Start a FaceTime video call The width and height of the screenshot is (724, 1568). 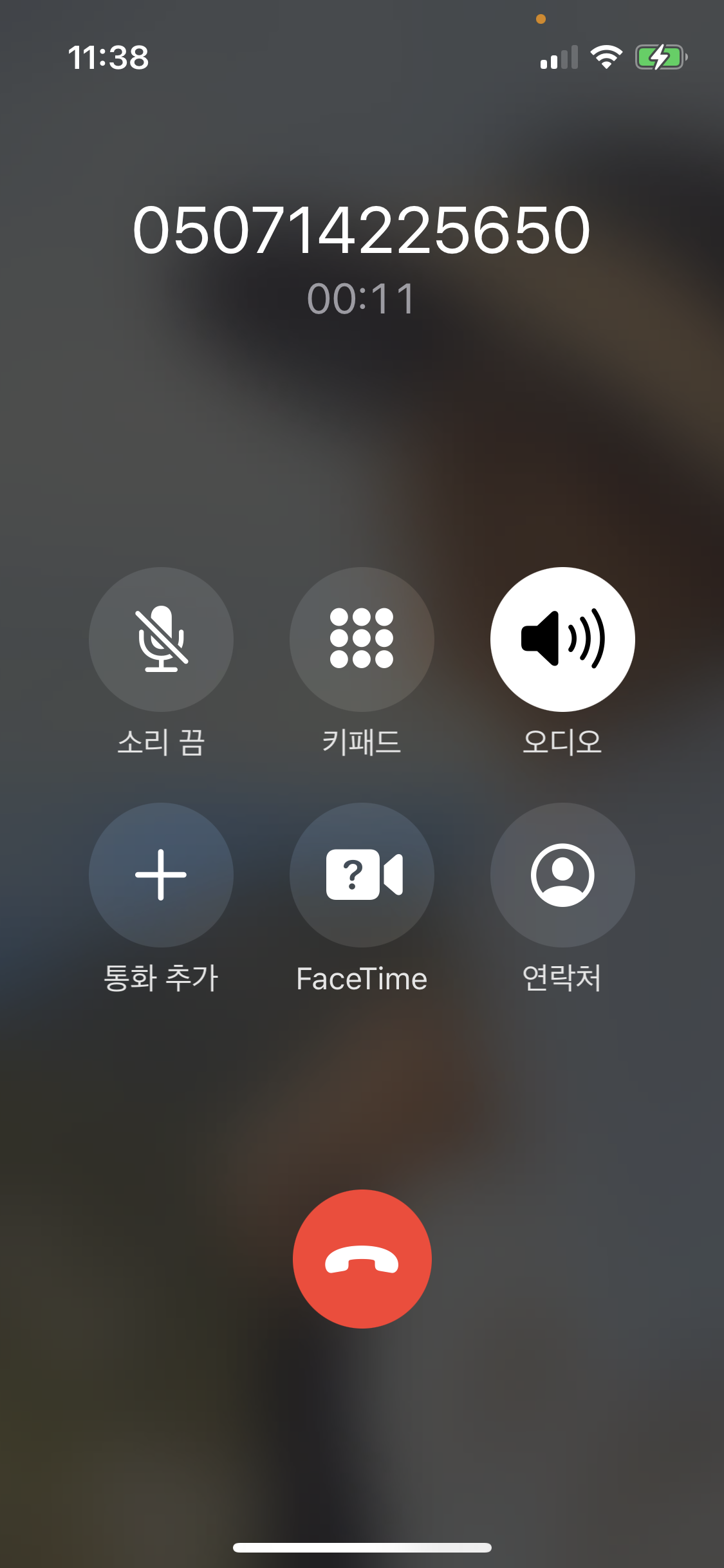point(362,875)
